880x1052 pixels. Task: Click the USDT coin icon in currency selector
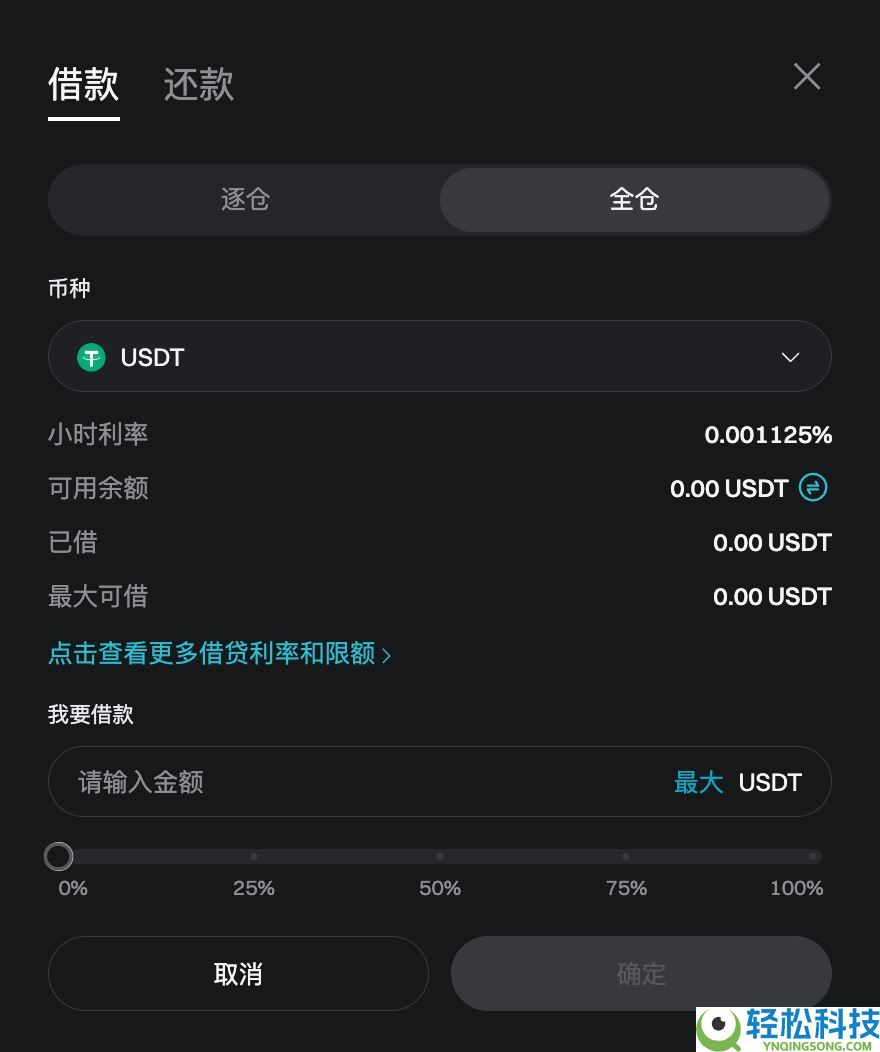coord(91,357)
